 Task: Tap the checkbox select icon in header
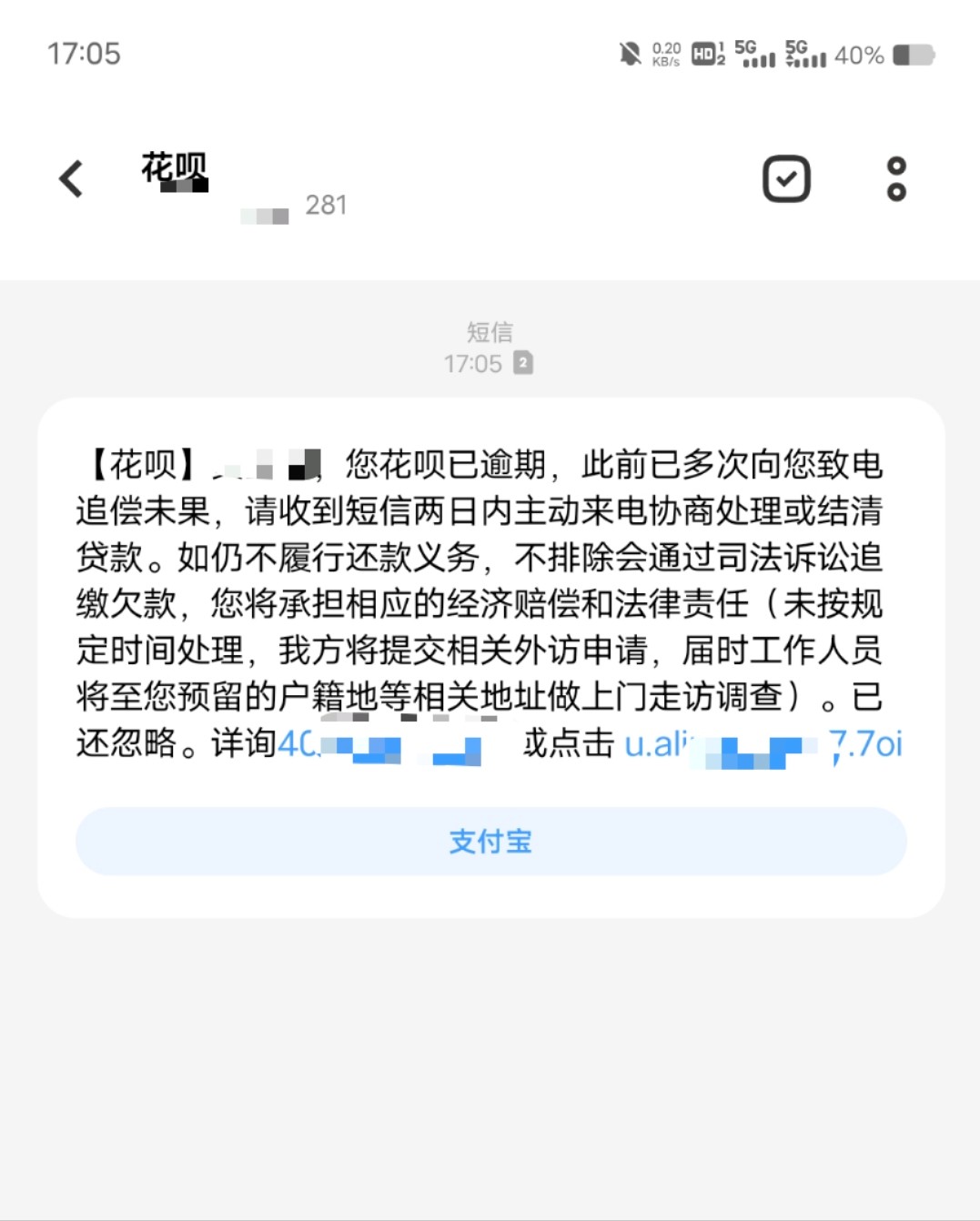pos(786,179)
